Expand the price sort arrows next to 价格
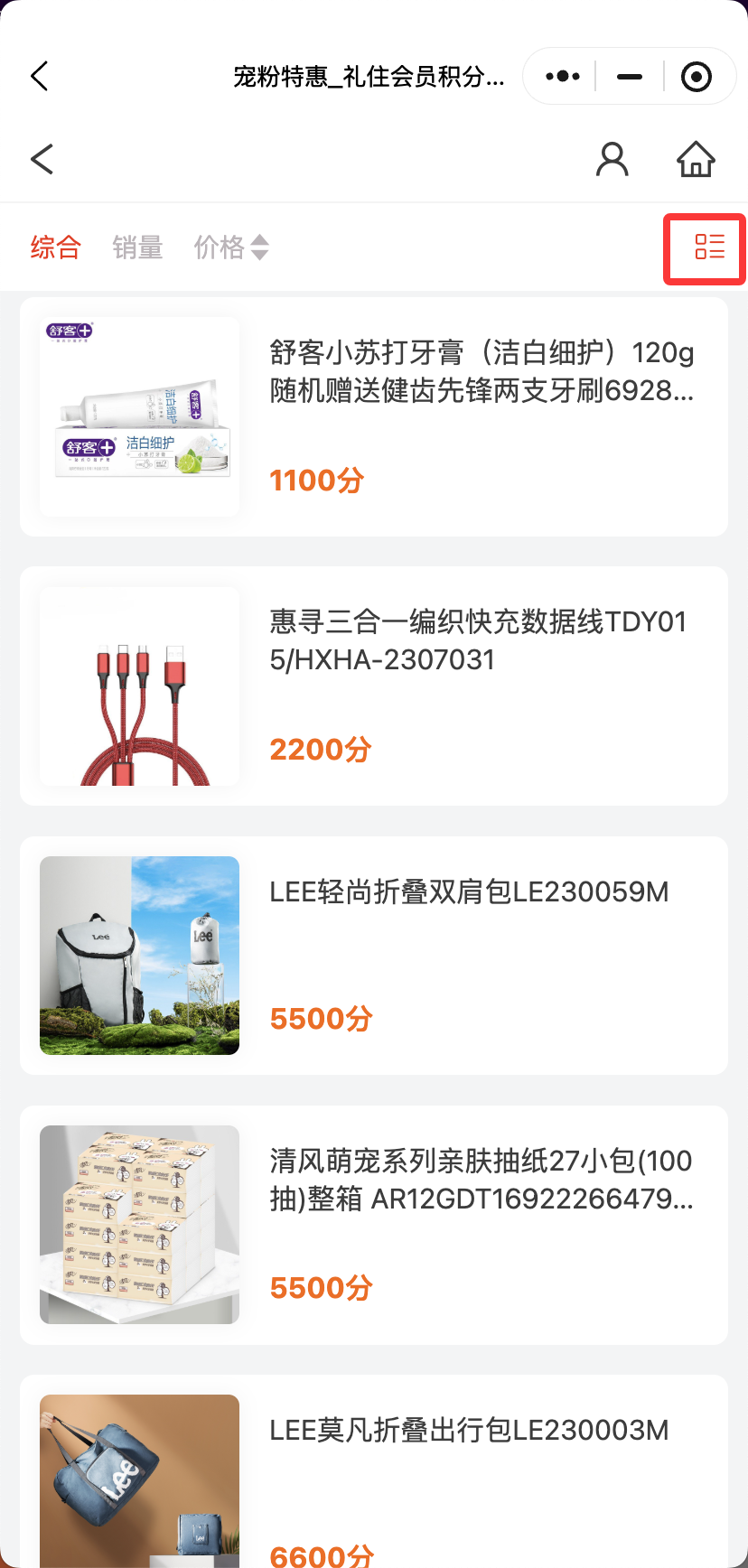748x1568 pixels. pyautogui.click(x=261, y=247)
